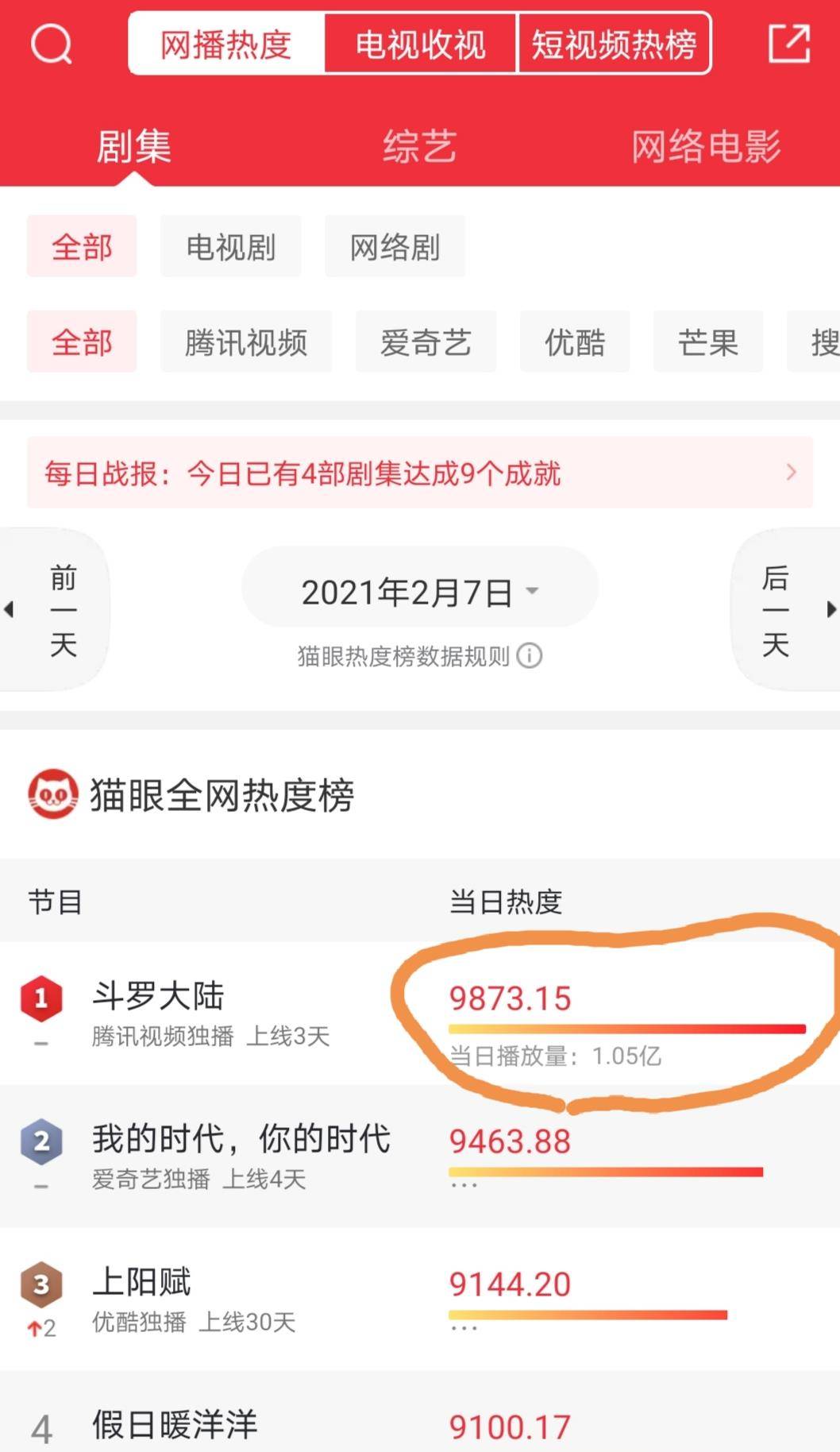Go to 前一天 rankings
Viewport: 840px width, 1452px height.
coord(54,610)
